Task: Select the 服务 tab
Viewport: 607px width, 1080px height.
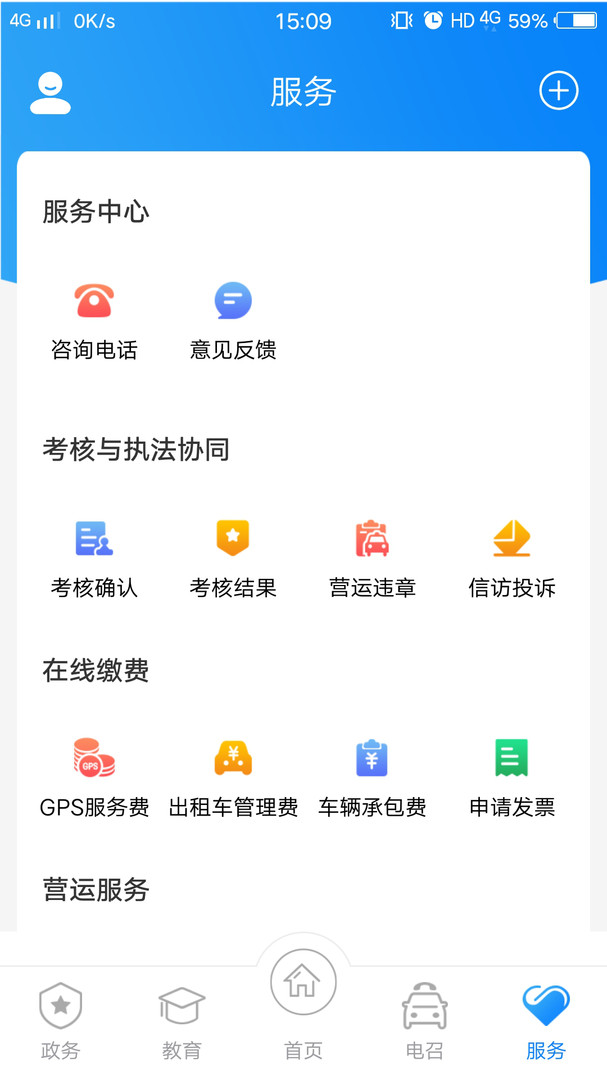Action: (546, 1020)
